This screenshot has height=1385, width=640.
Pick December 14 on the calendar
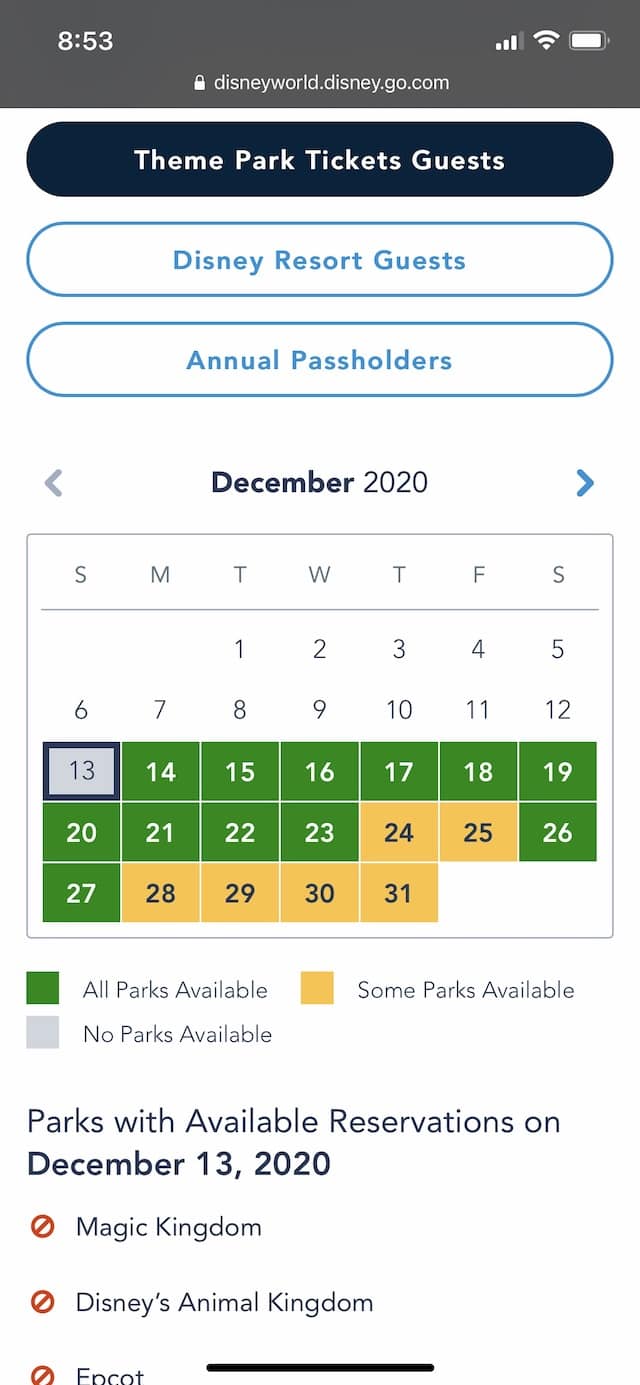tap(160, 771)
